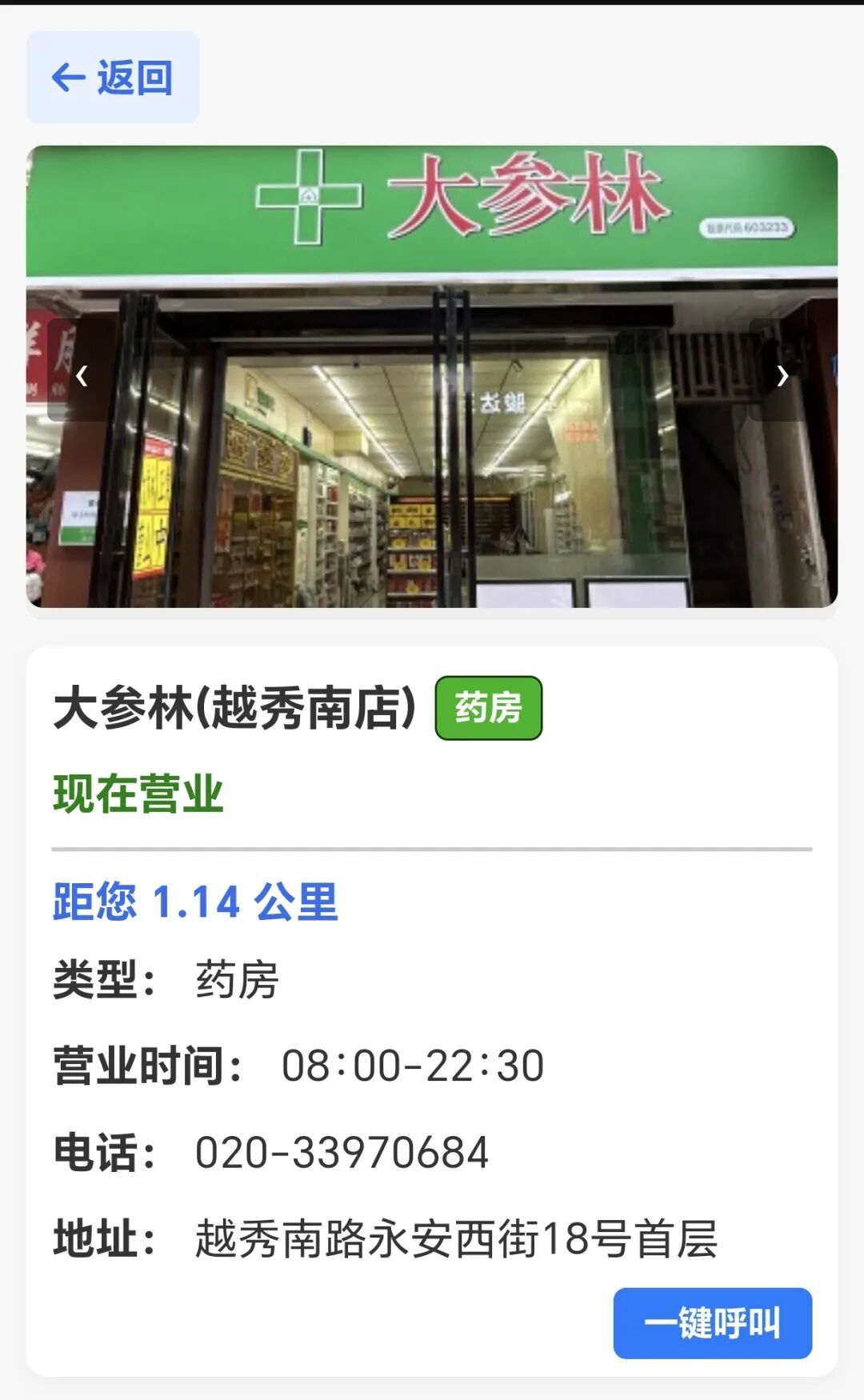864x1400 pixels.
Task: Show the previous store photo
Action: point(81,374)
